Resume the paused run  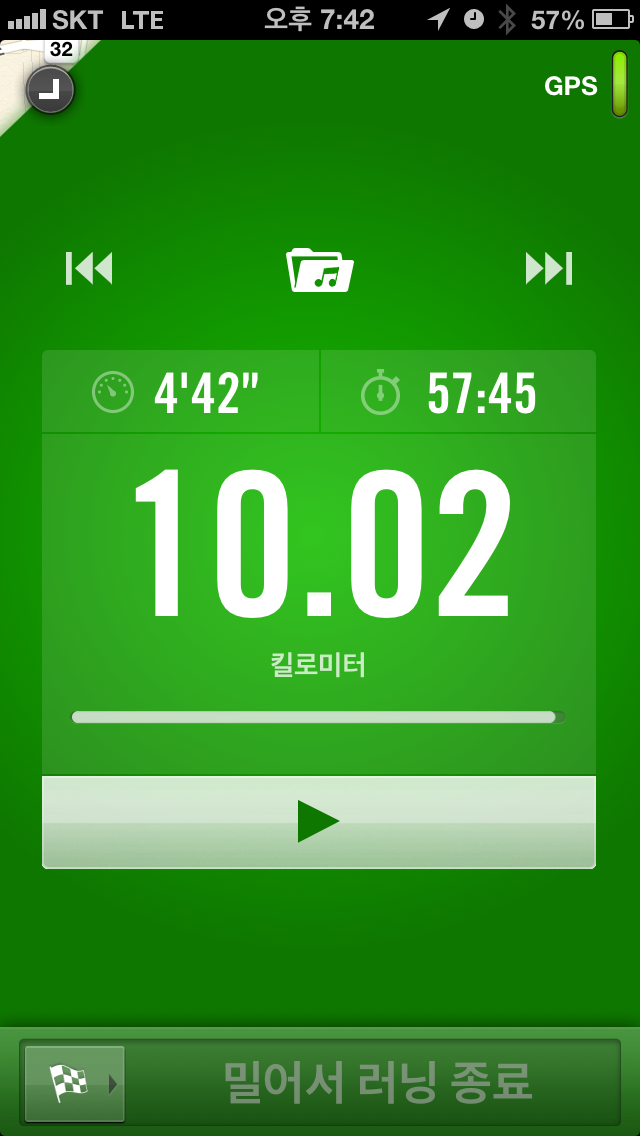(319, 822)
